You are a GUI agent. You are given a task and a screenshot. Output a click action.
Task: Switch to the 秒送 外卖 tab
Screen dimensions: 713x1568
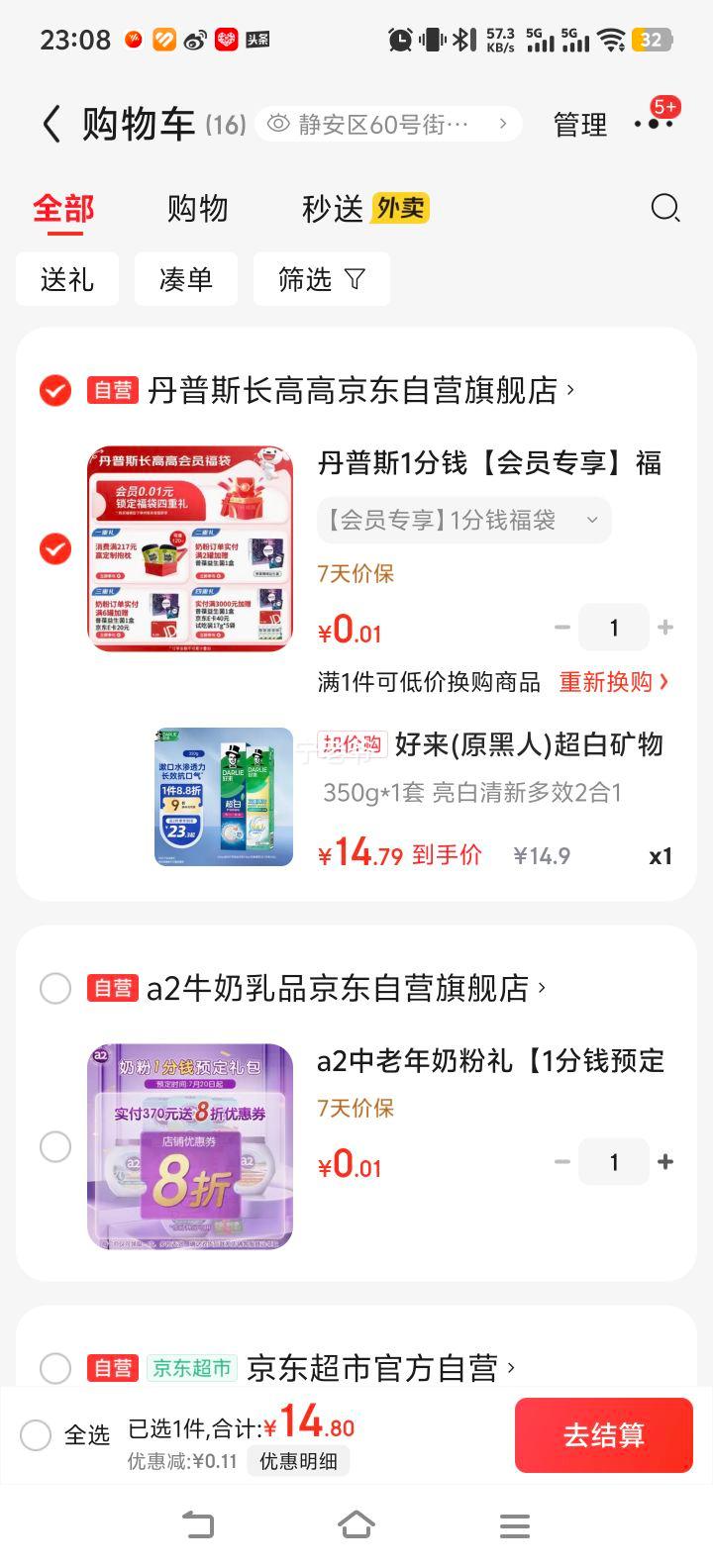click(x=364, y=209)
